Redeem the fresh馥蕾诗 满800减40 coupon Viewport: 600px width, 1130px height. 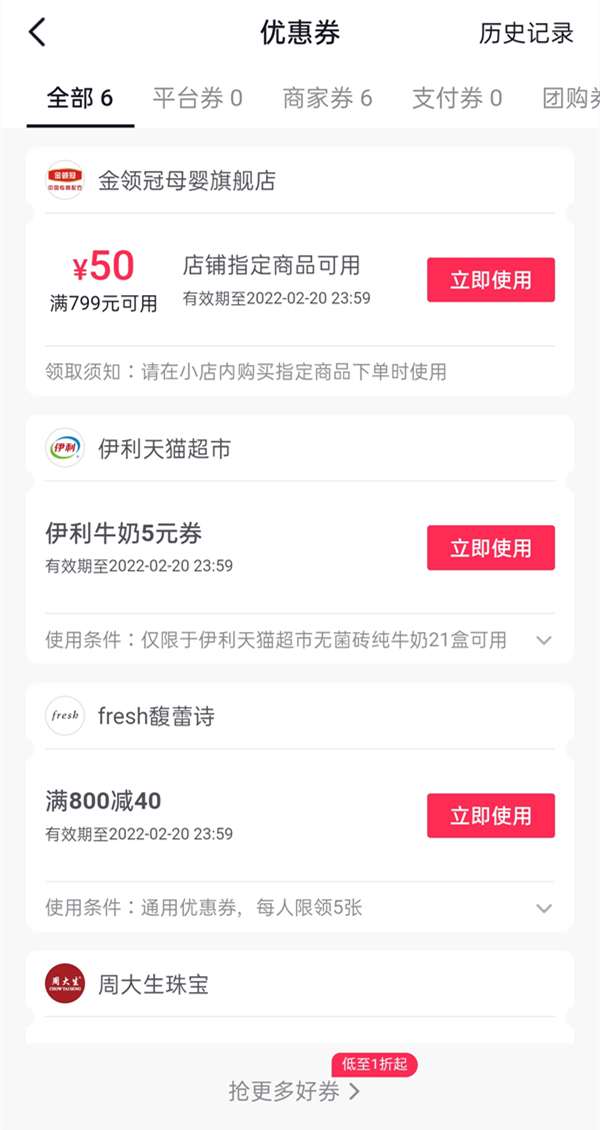tap(490, 816)
